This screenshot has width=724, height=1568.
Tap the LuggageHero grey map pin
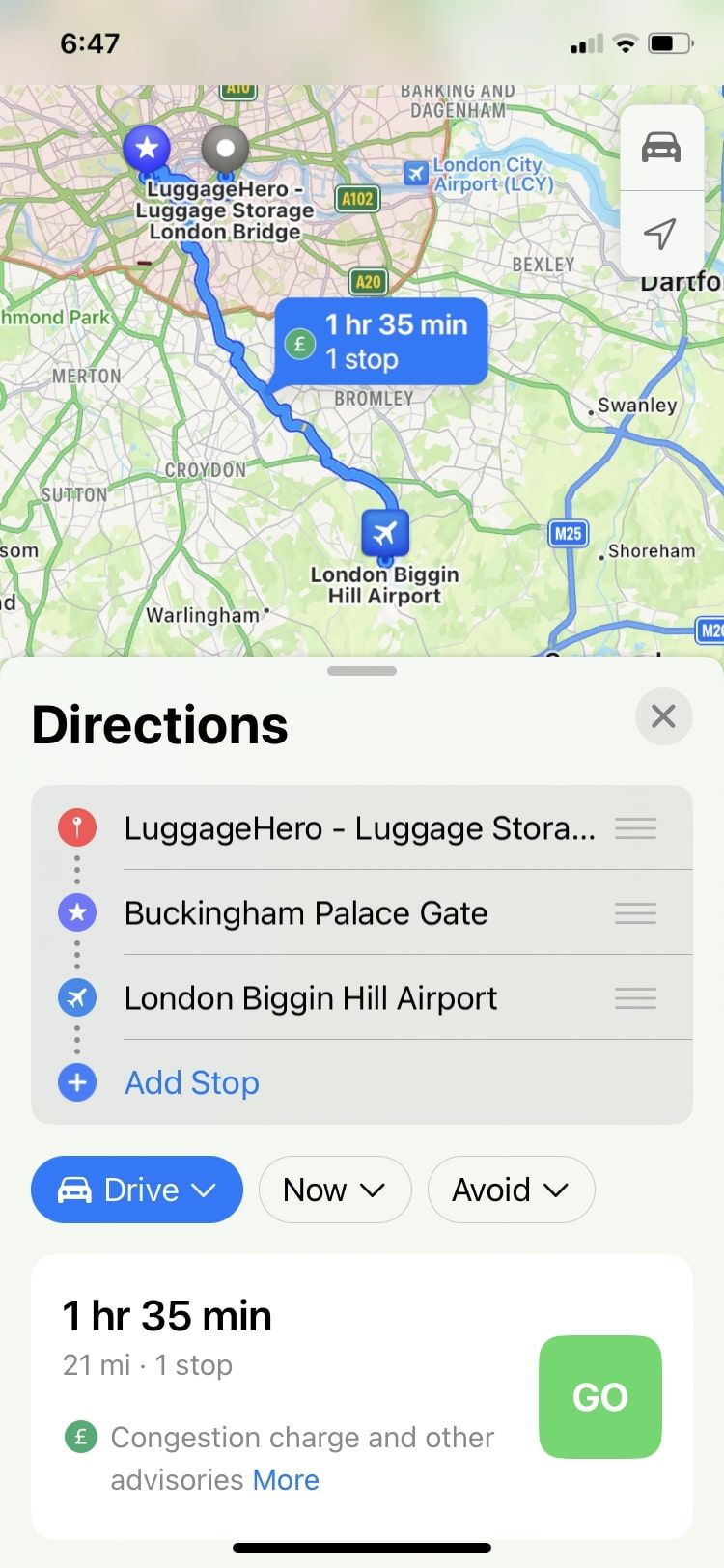[225, 149]
